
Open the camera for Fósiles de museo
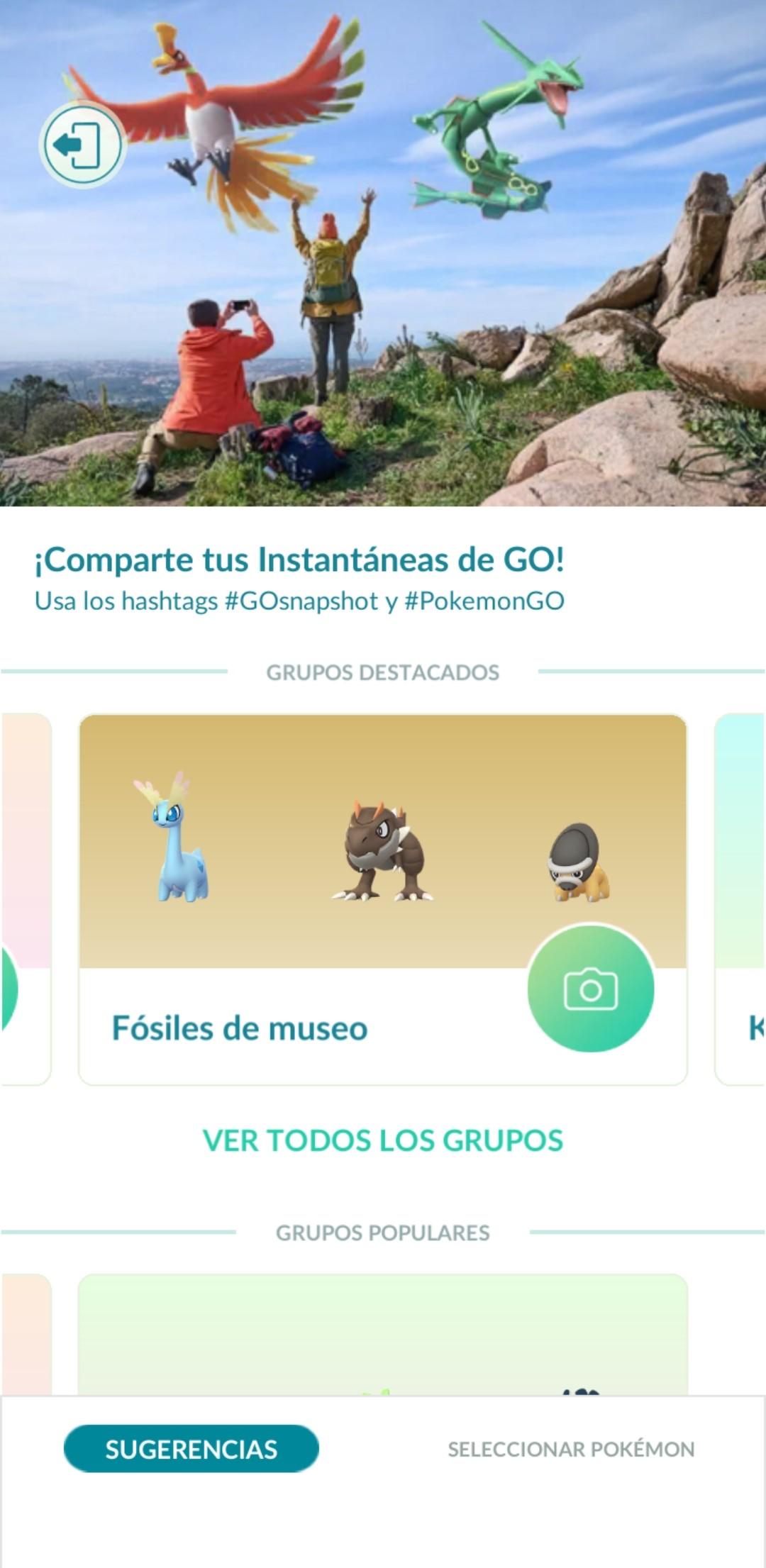(x=591, y=989)
